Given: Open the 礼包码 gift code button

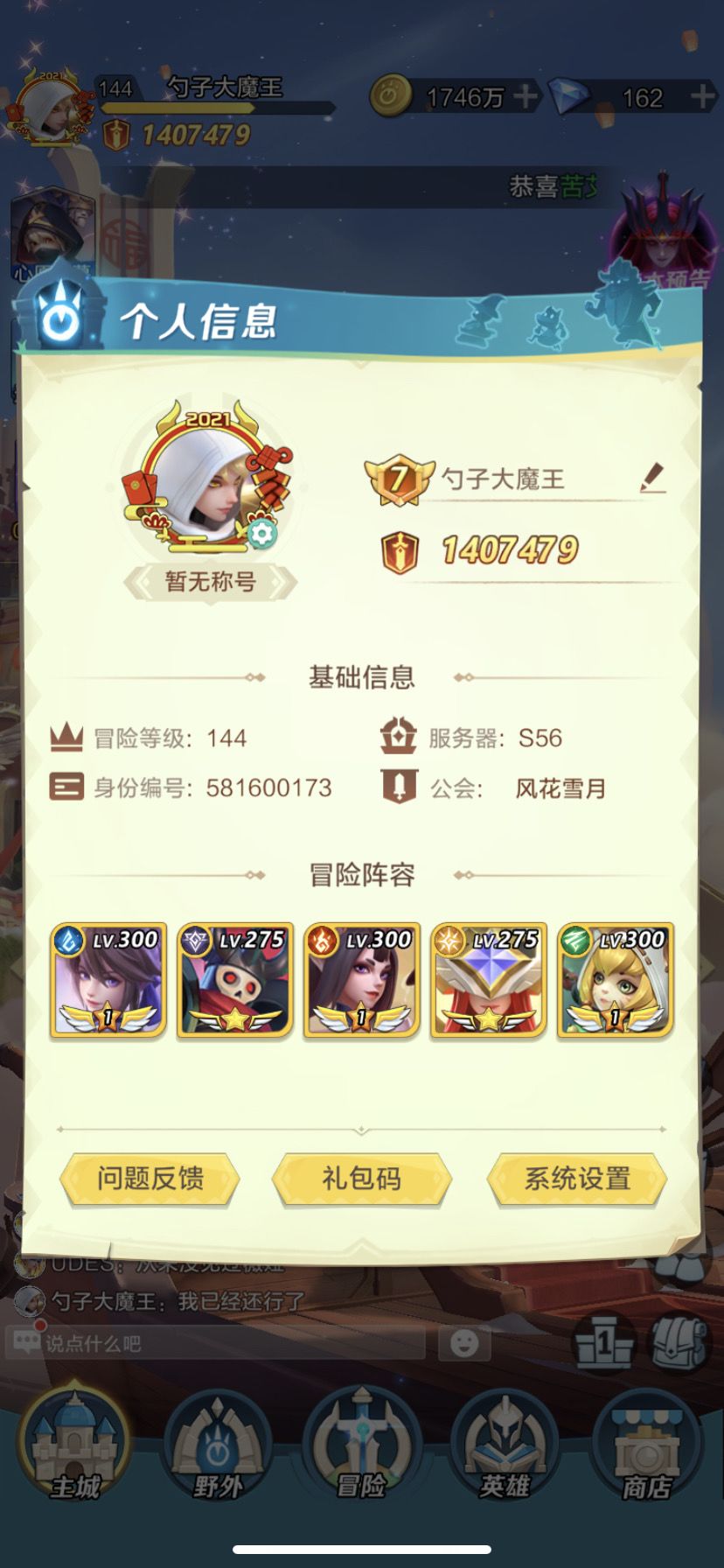Looking at the screenshot, I should tap(361, 1179).
